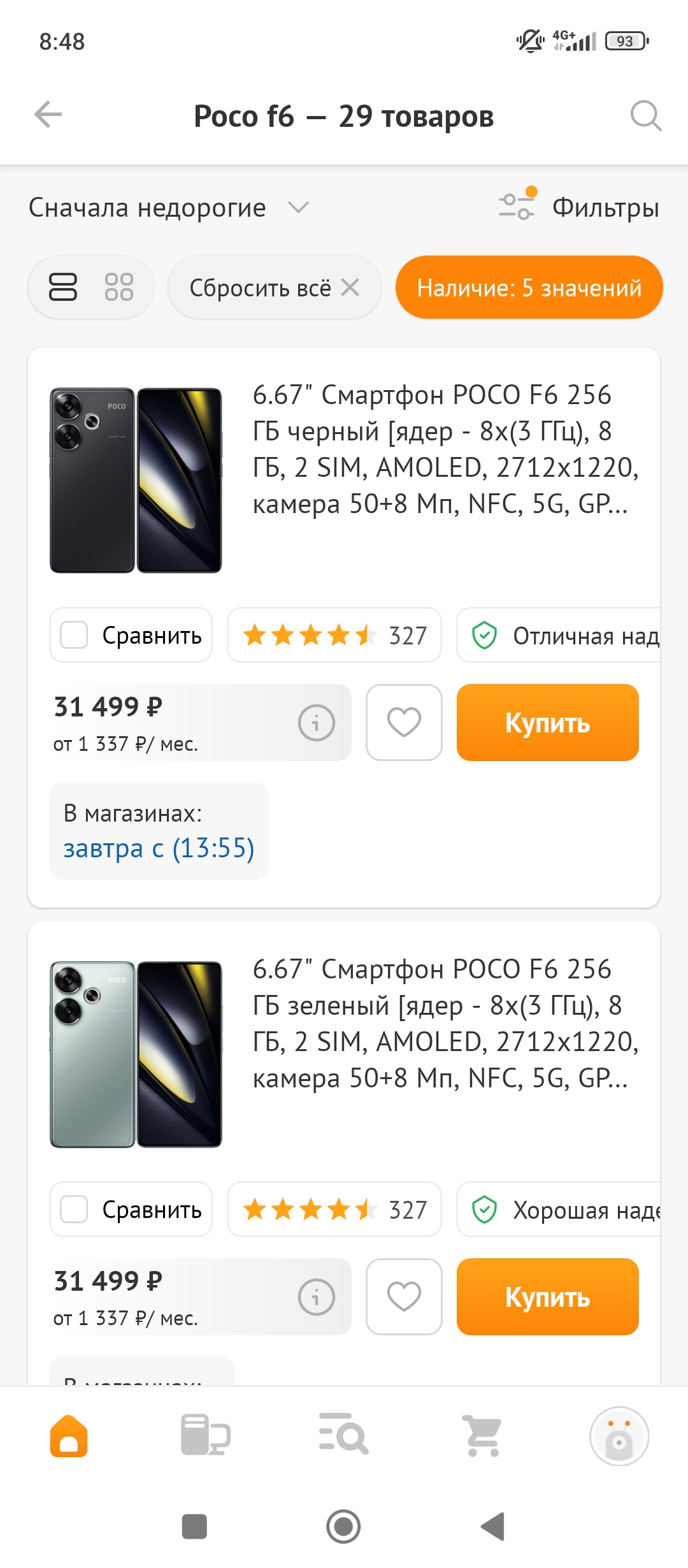Reset all filters with 'Сбросить всё'

[x=274, y=288]
